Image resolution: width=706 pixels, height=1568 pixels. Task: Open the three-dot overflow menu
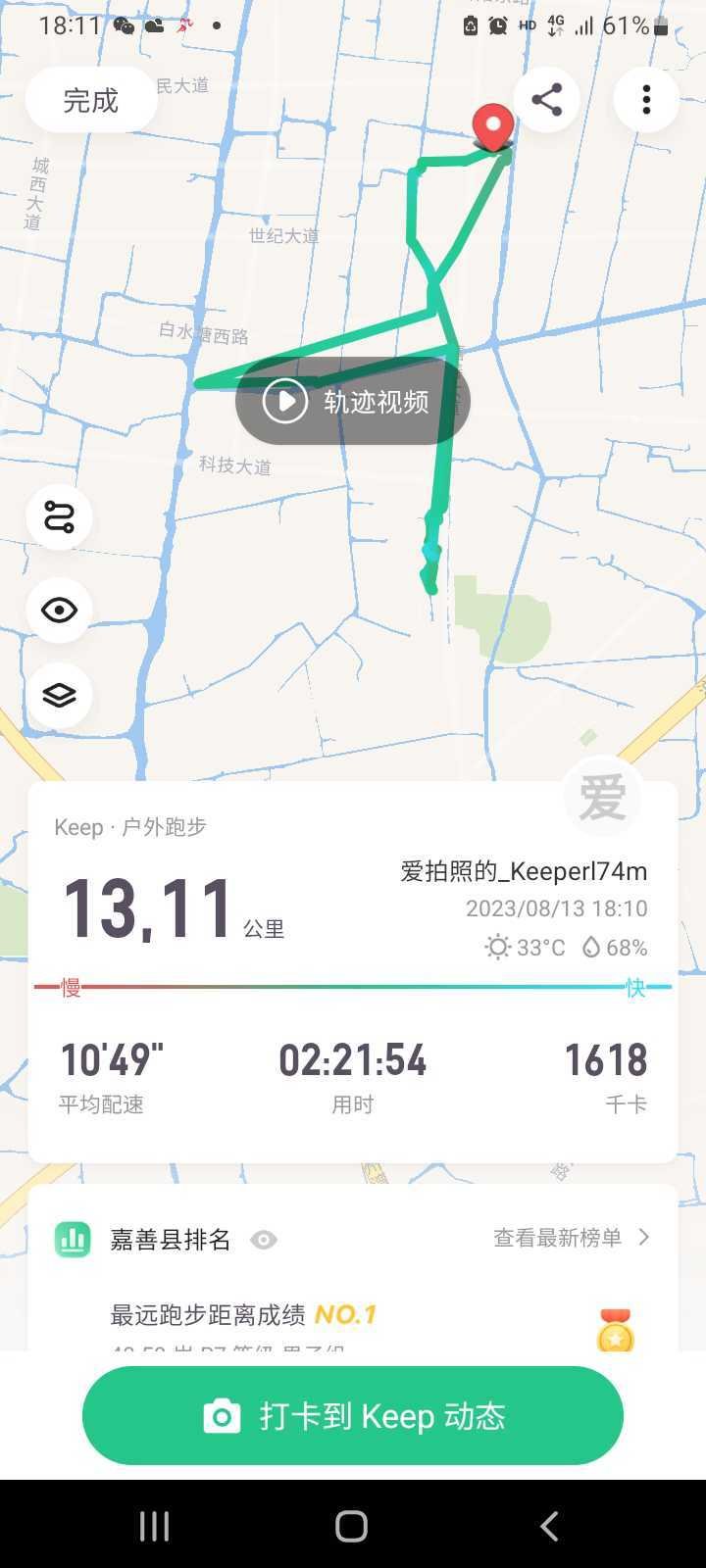[646, 100]
